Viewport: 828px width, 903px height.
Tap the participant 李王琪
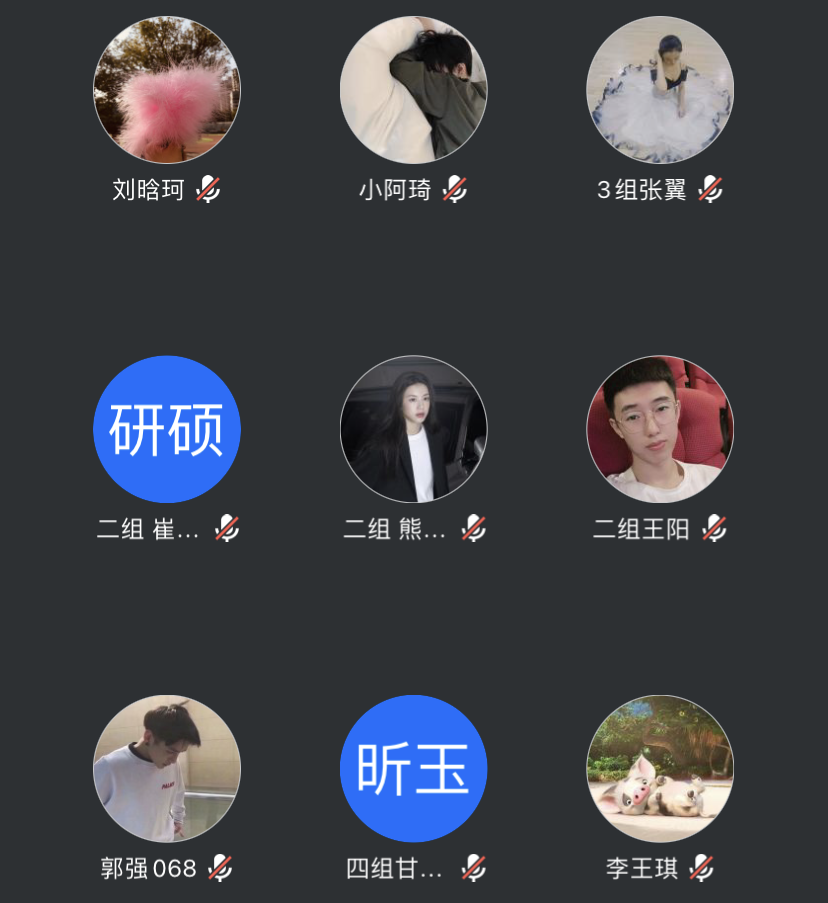point(660,768)
